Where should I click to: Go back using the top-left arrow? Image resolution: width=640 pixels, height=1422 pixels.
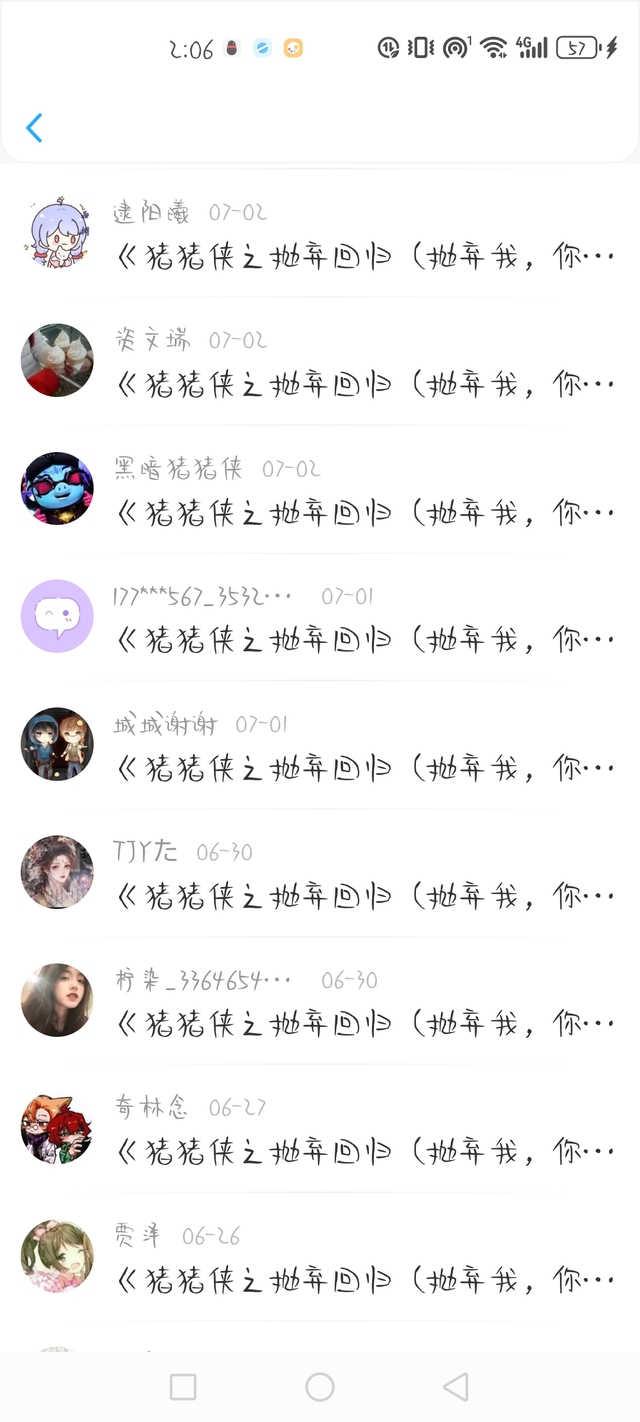tap(34, 128)
